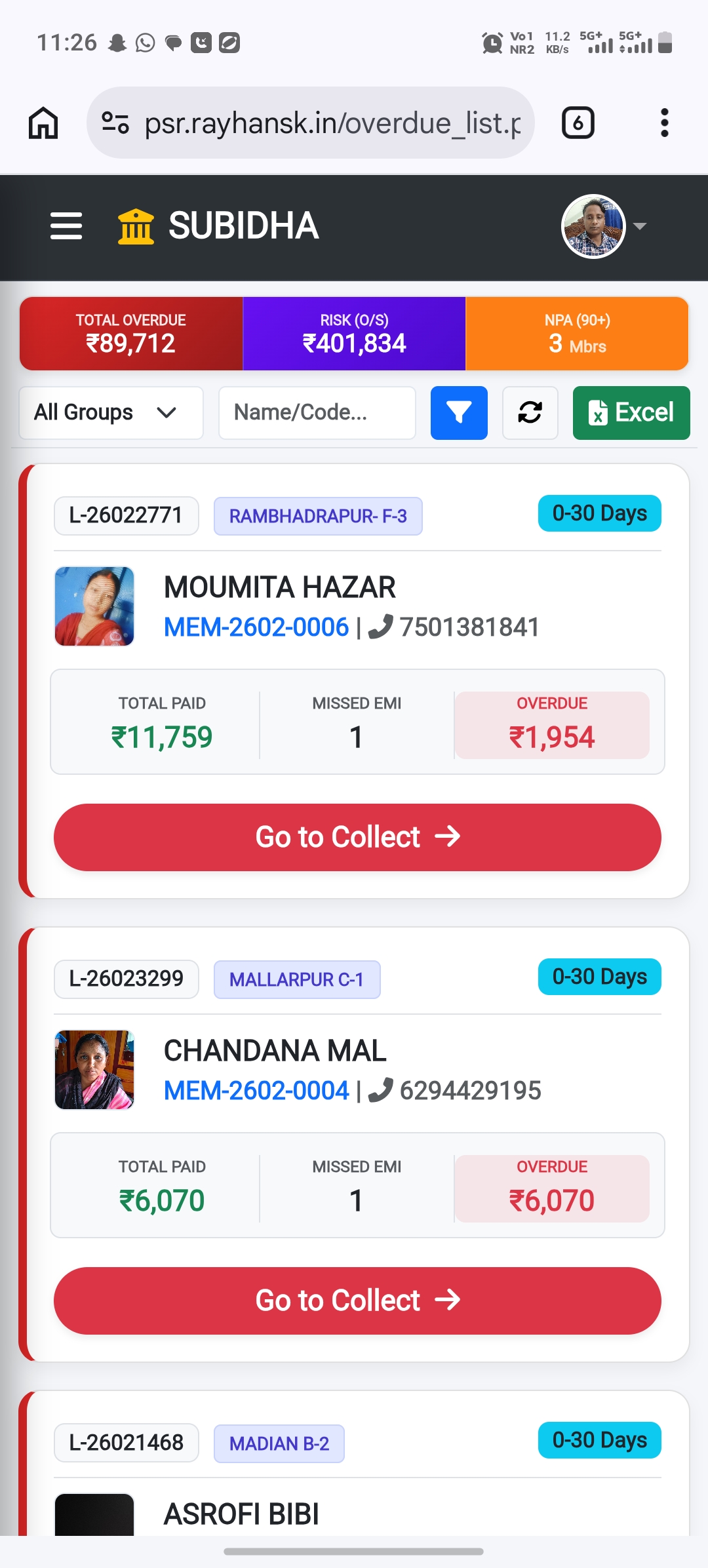Open the filter funnel icon
Screen dimensions: 708x1568
458,413
